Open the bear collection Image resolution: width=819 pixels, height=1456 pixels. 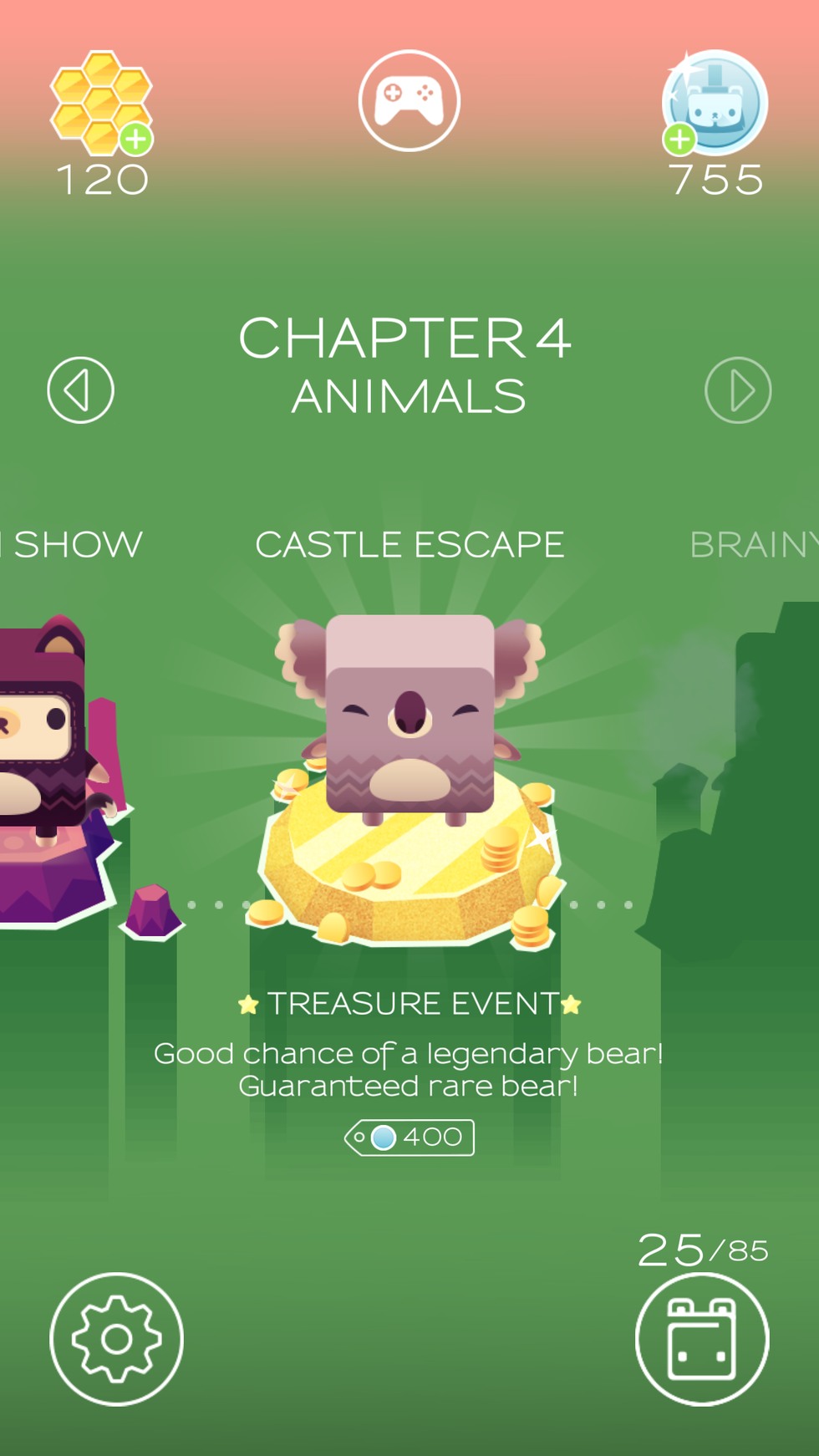pyautogui.click(x=701, y=1339)
